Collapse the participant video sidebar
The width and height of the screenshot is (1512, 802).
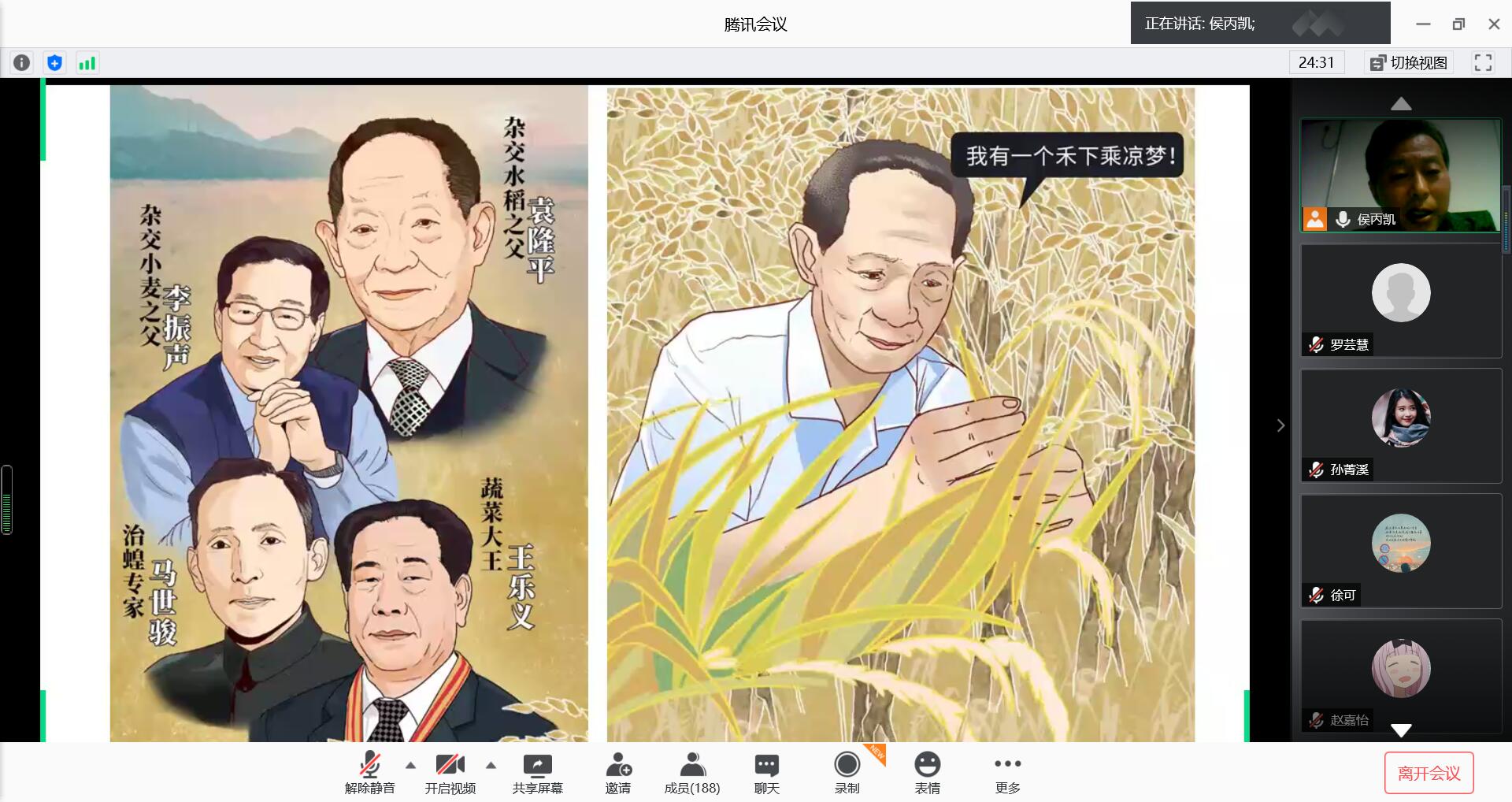1280,425
